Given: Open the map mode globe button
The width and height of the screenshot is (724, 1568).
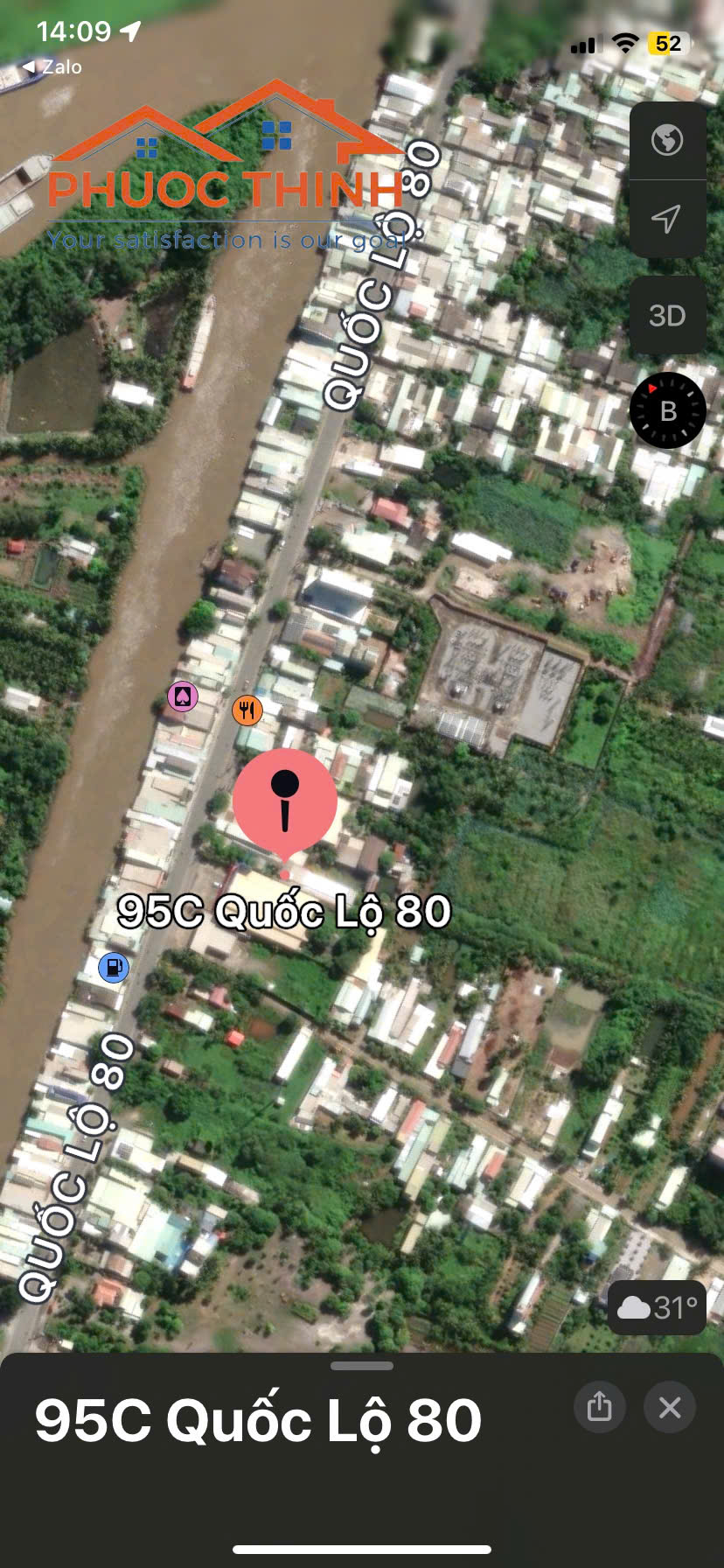Looking at the screenshot, I should click(x=667, y=140).
